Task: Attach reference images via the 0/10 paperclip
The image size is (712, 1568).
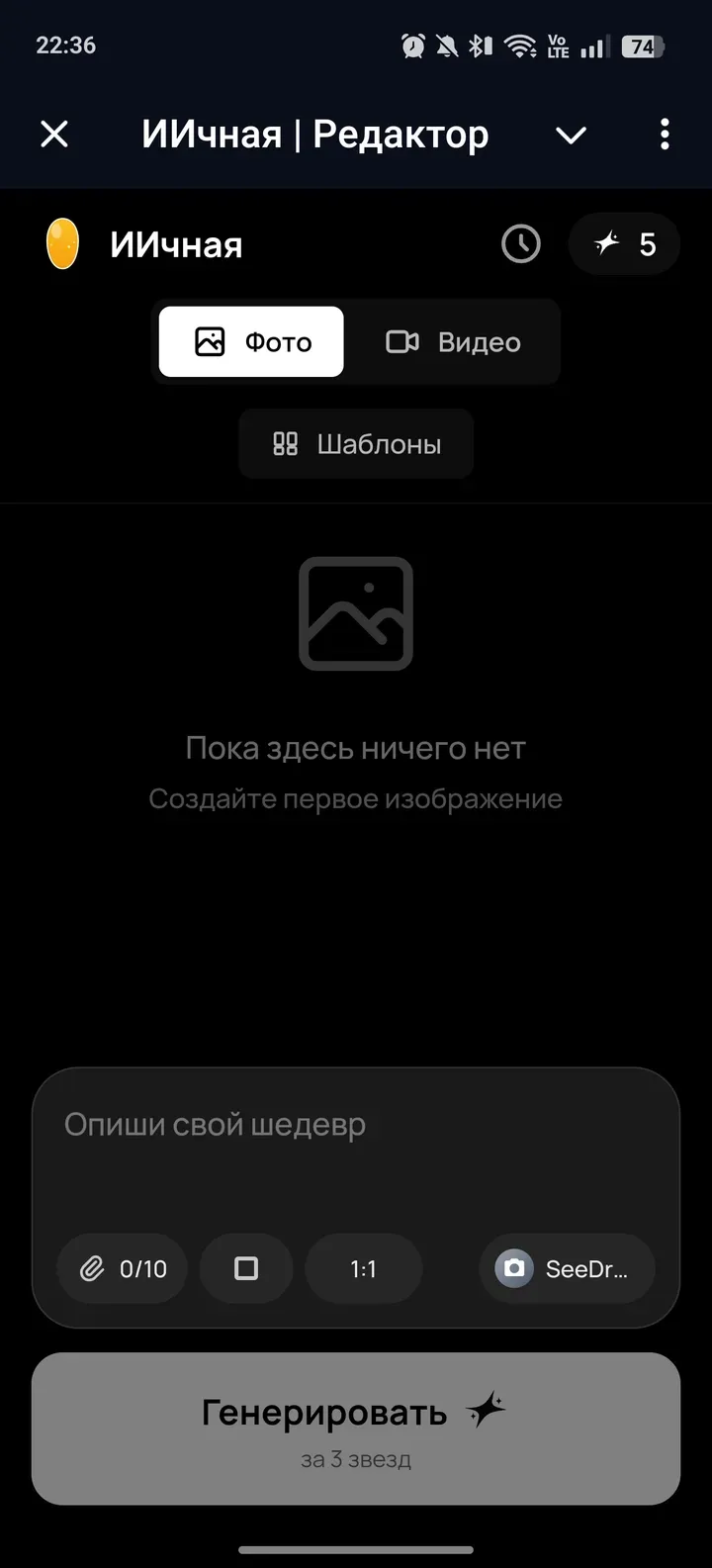Action: click(x=123, y=1269)
